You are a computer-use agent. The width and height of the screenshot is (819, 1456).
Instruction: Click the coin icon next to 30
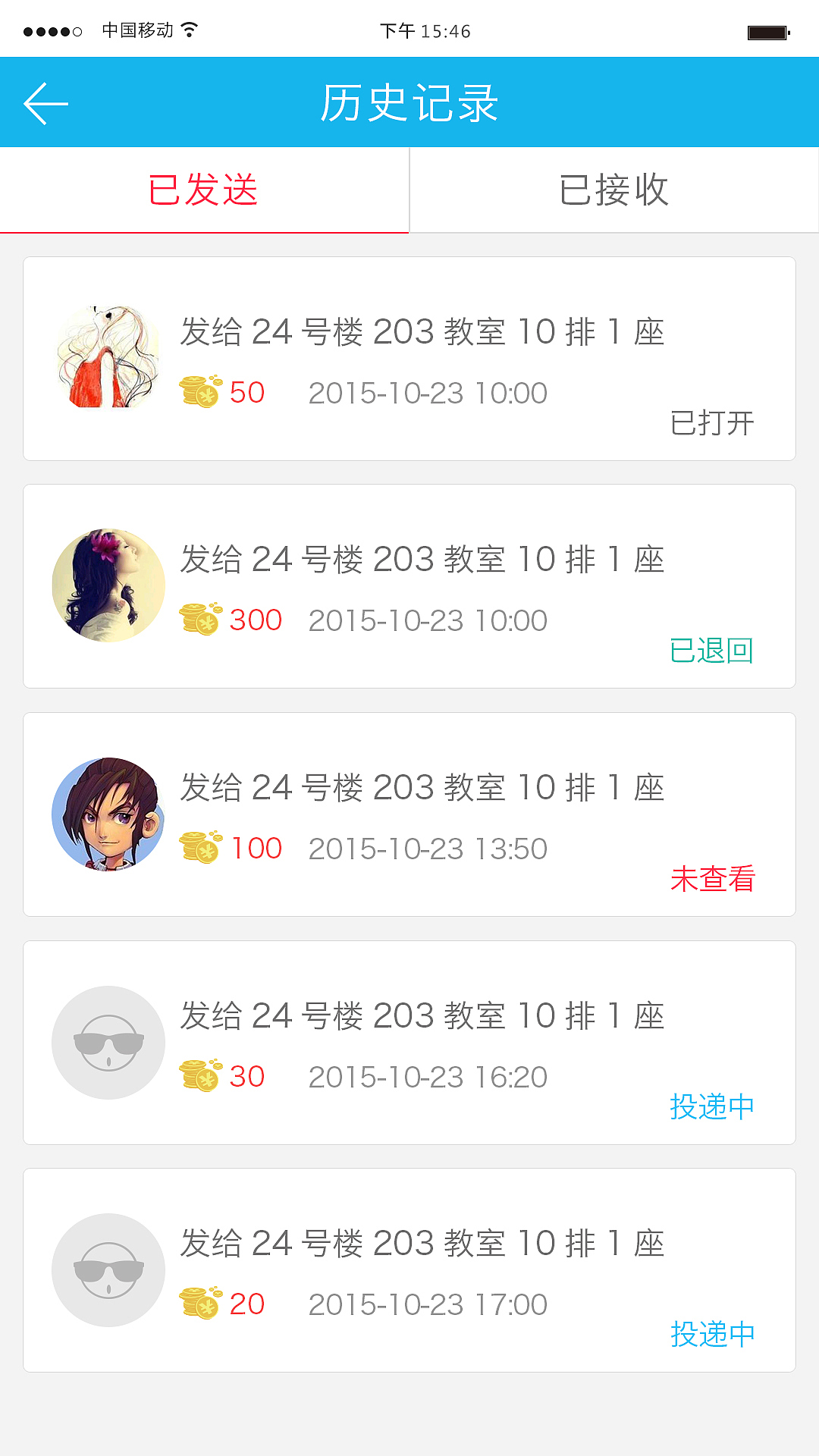click(200, 1075)
